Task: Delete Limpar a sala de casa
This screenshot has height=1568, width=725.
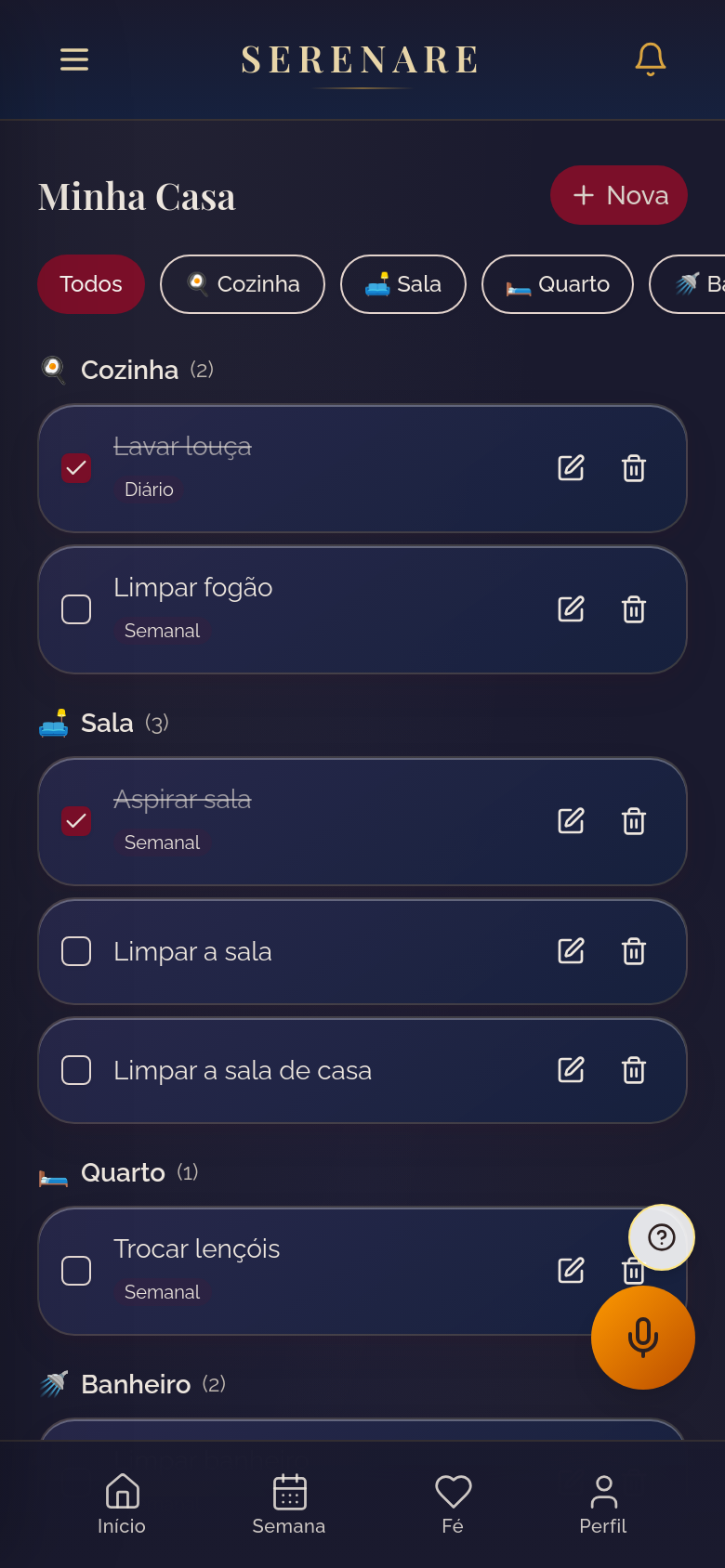Action: 634,1070
